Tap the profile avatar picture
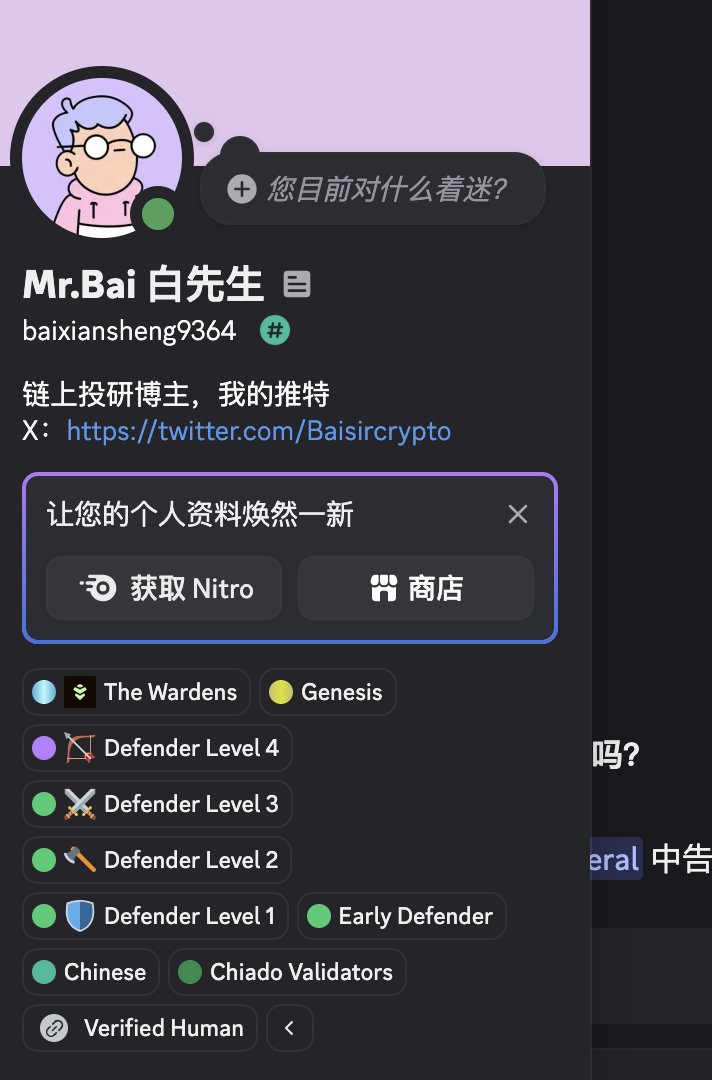Image resolution: width=712 pixels, height=1080 pixels. (x=100, y=158)
